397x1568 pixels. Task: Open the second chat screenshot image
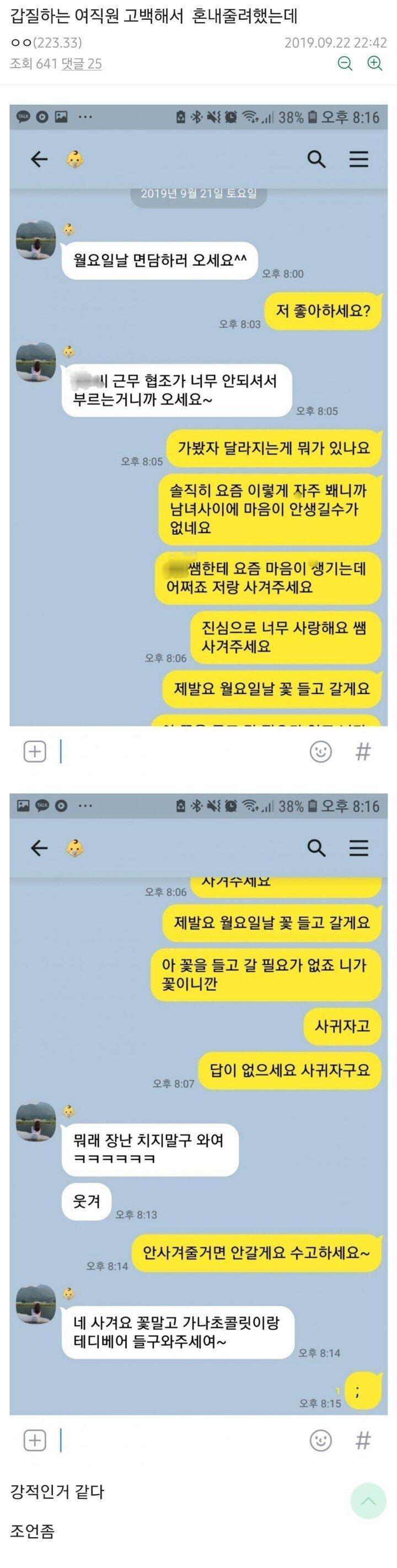pos(198,1126)
